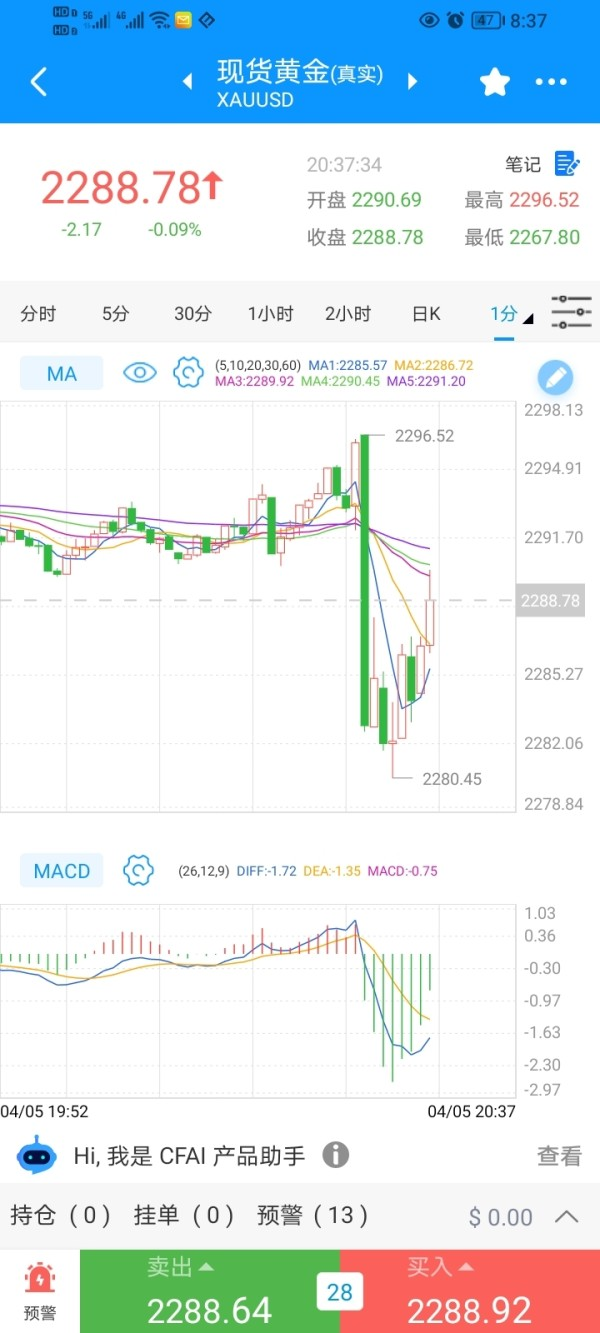Tap 卖出 to sell at 2288.64
This screenshot has width=600, height=1333.
[209, 1291]
